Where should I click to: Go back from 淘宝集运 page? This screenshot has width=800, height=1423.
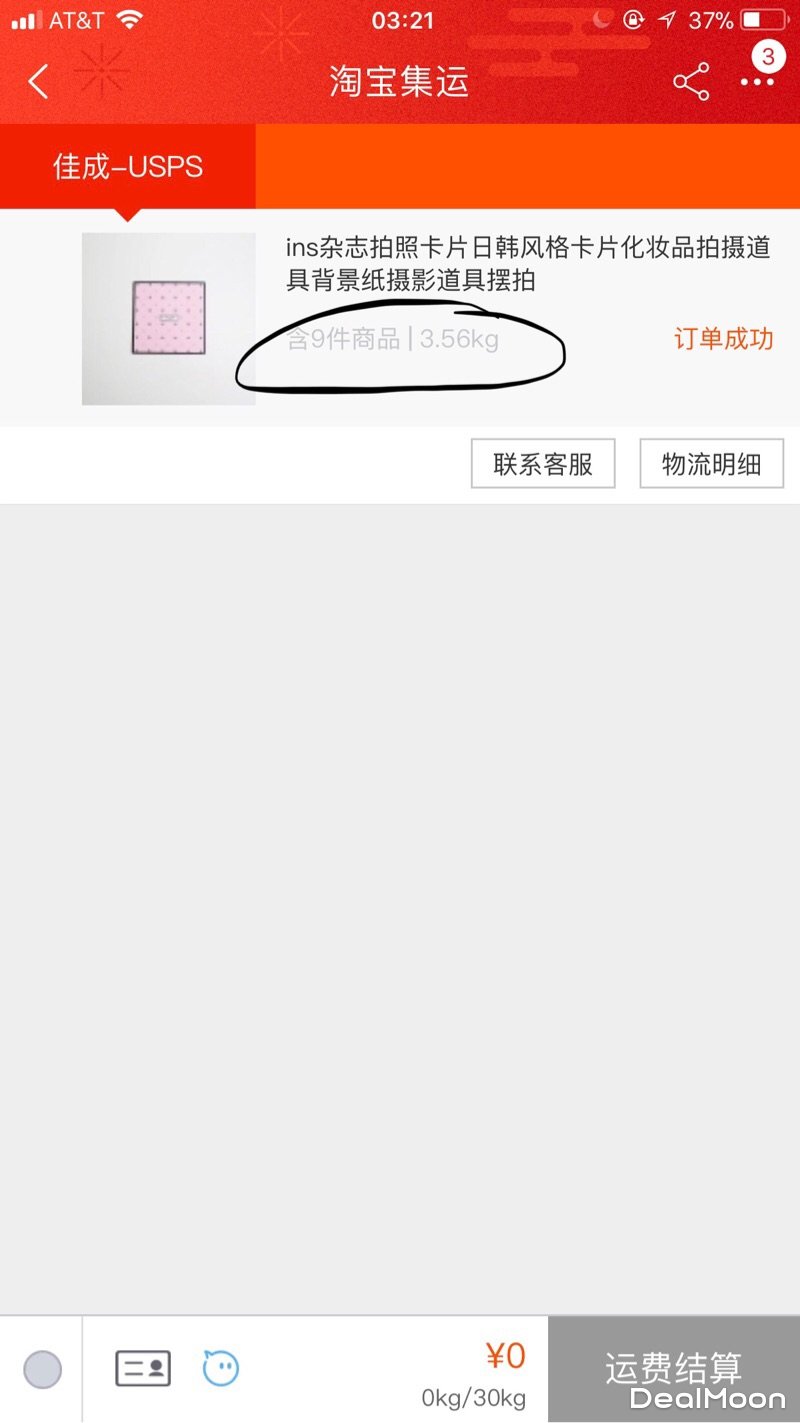coord(38,82)
